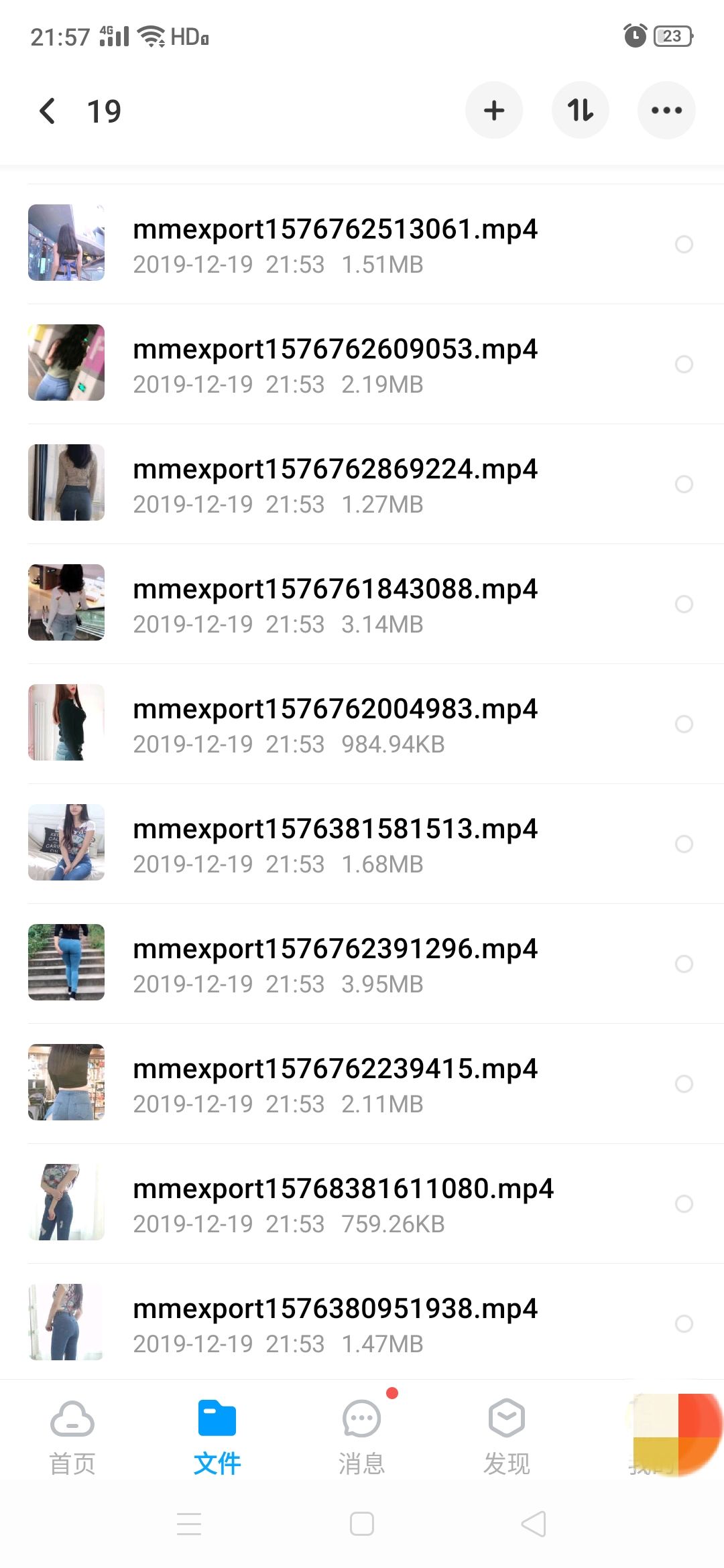
Task: Open the three-dot overflow menu
Action: (x=666, y=111)
